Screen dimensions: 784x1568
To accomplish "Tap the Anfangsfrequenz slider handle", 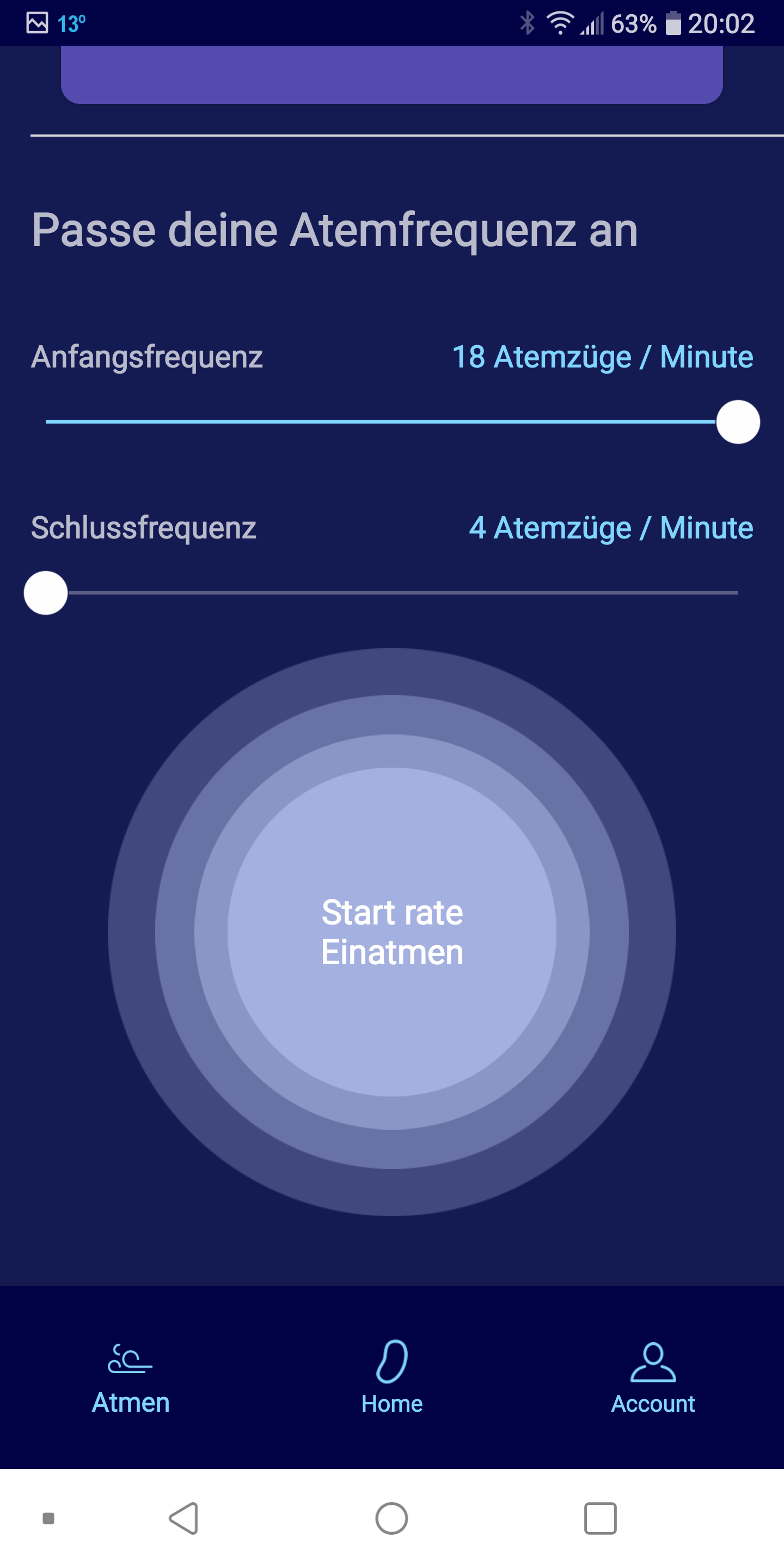I will point(738,422).
